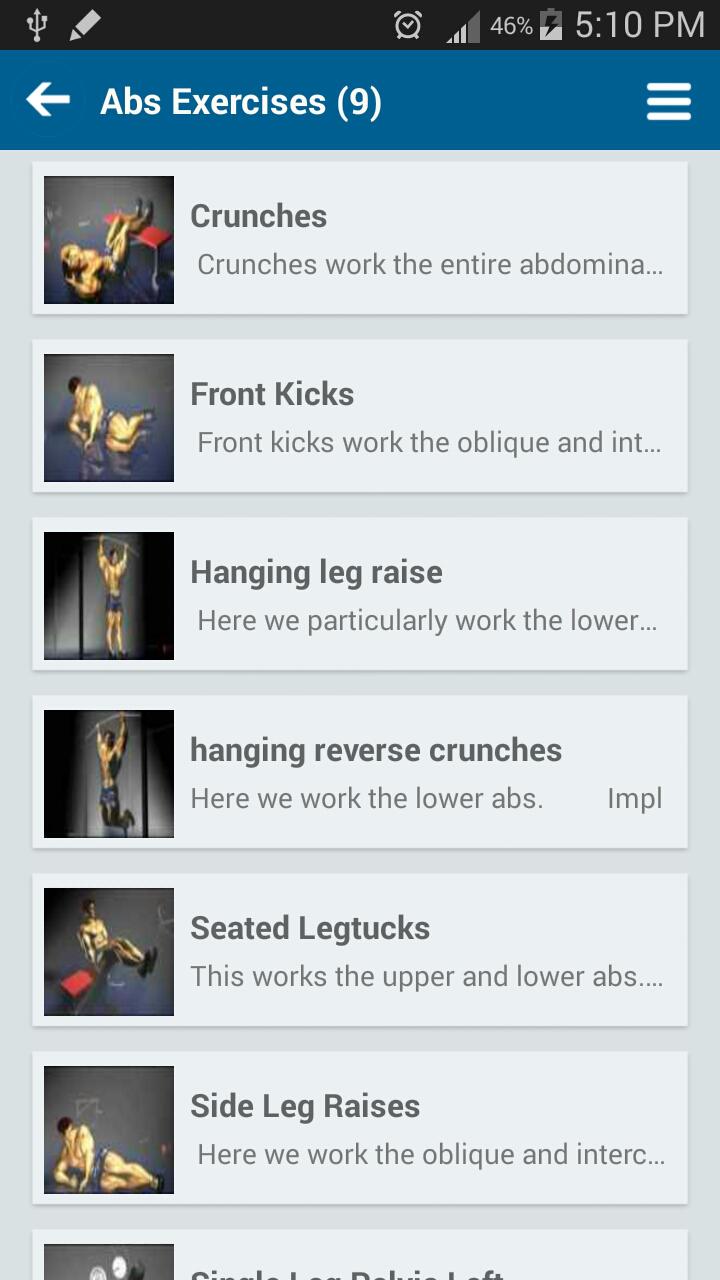Tap the Abs Exercises title text

240,101
